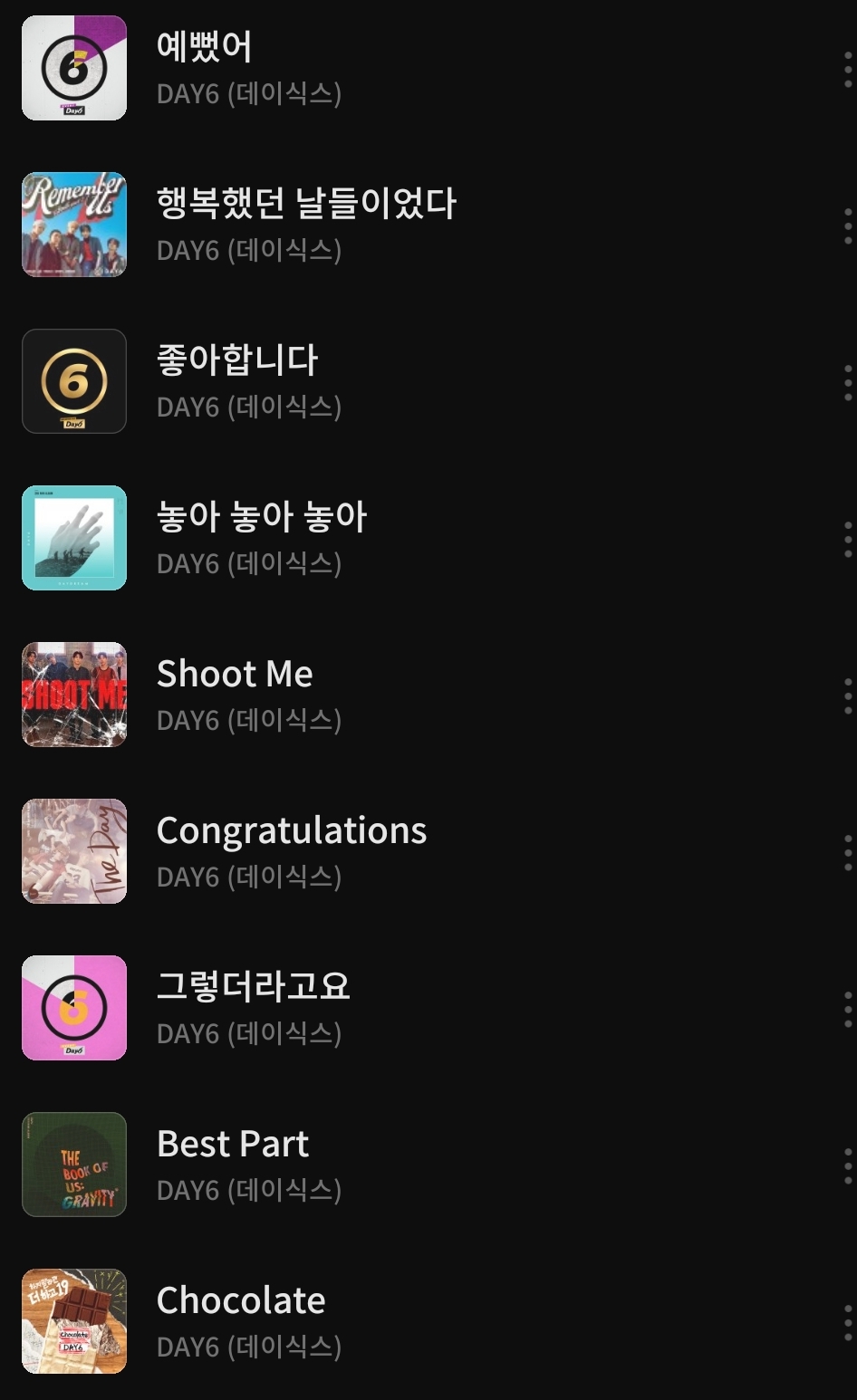
Task: Open The Book of Us: Gravity album art
Action: pyautogui.click(x=73, y=1165)
